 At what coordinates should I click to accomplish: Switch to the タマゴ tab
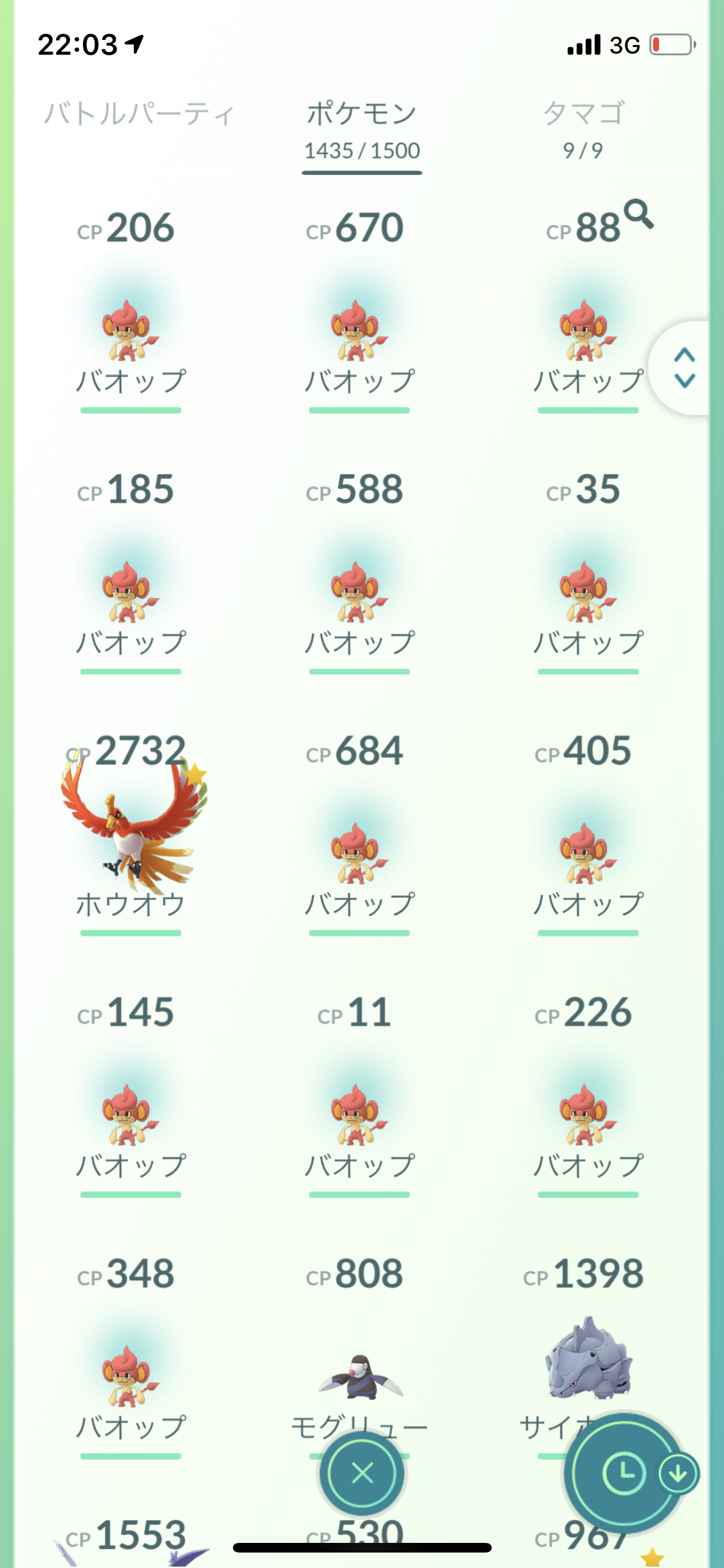(x=583, y=129)
